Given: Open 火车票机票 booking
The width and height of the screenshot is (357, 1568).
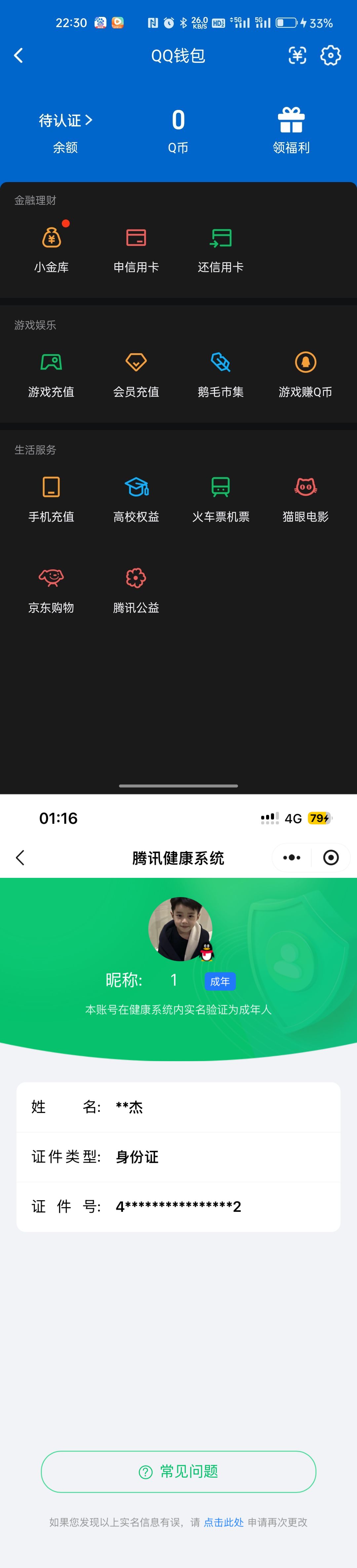Looking at the screenshot, I should coord(221,499).
